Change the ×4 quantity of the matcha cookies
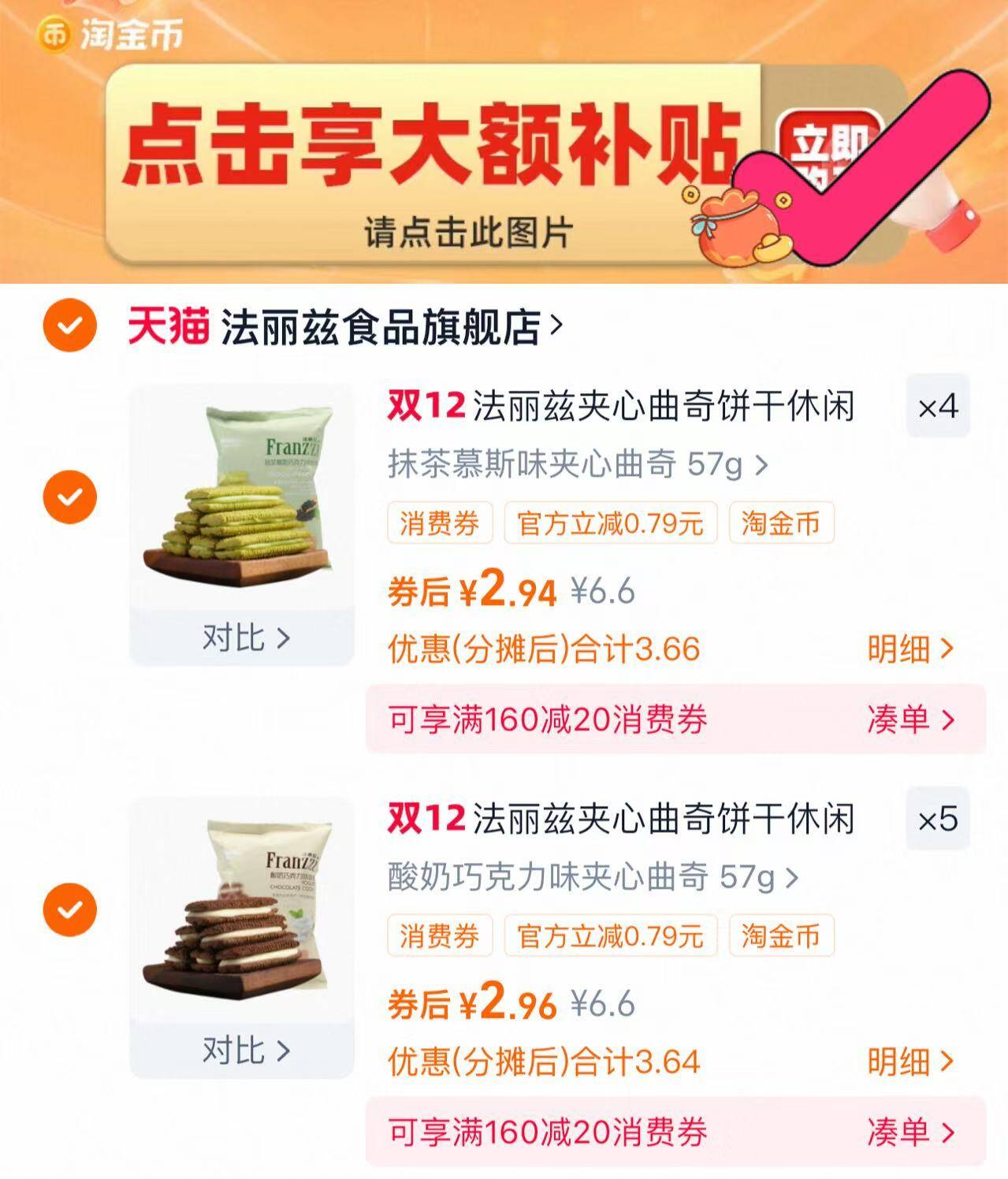This screenshot has height=1179, width=1008. (937, 407)
